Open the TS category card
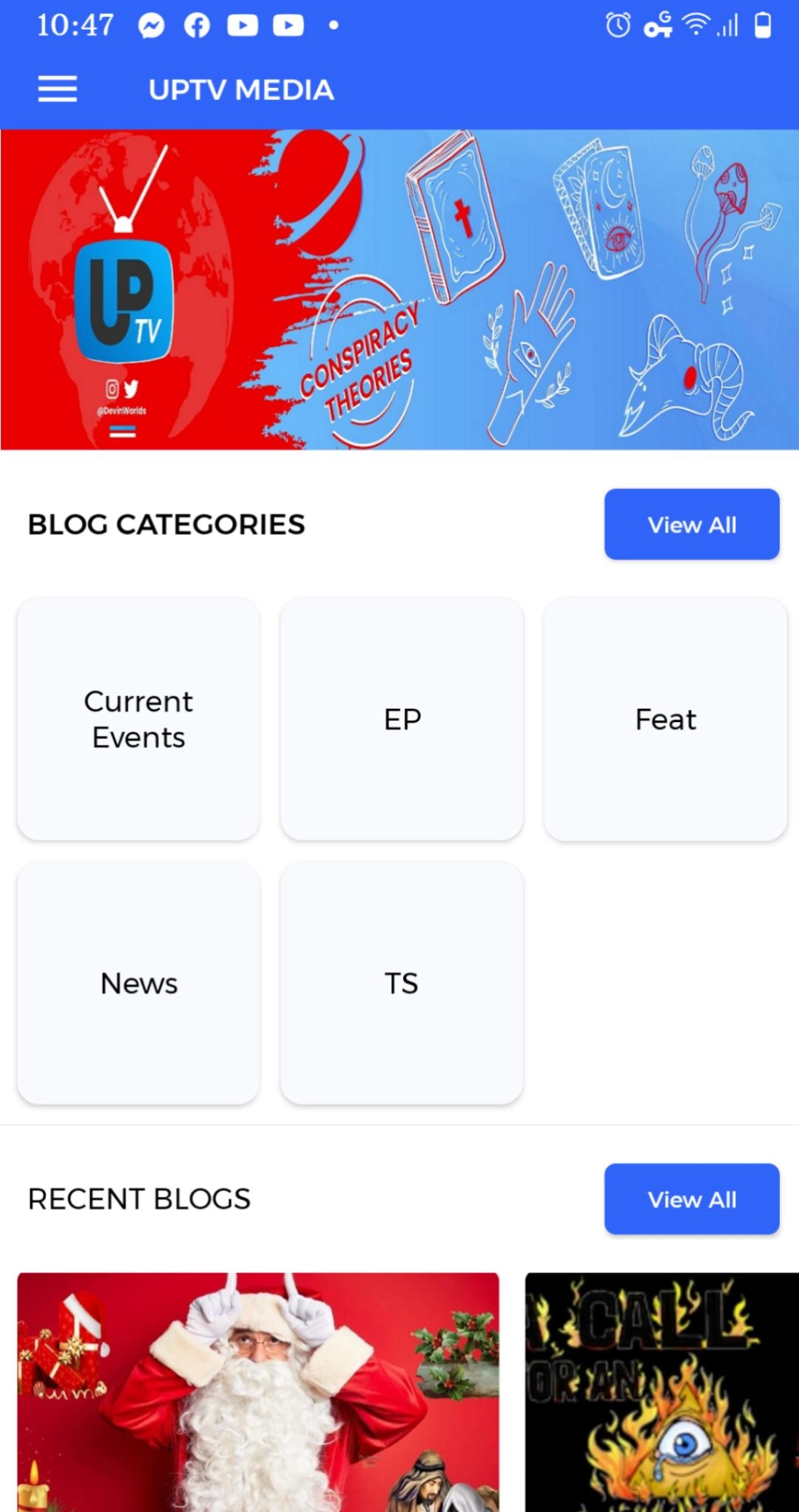Viewport: 799px width, 1512px height. 402,983
